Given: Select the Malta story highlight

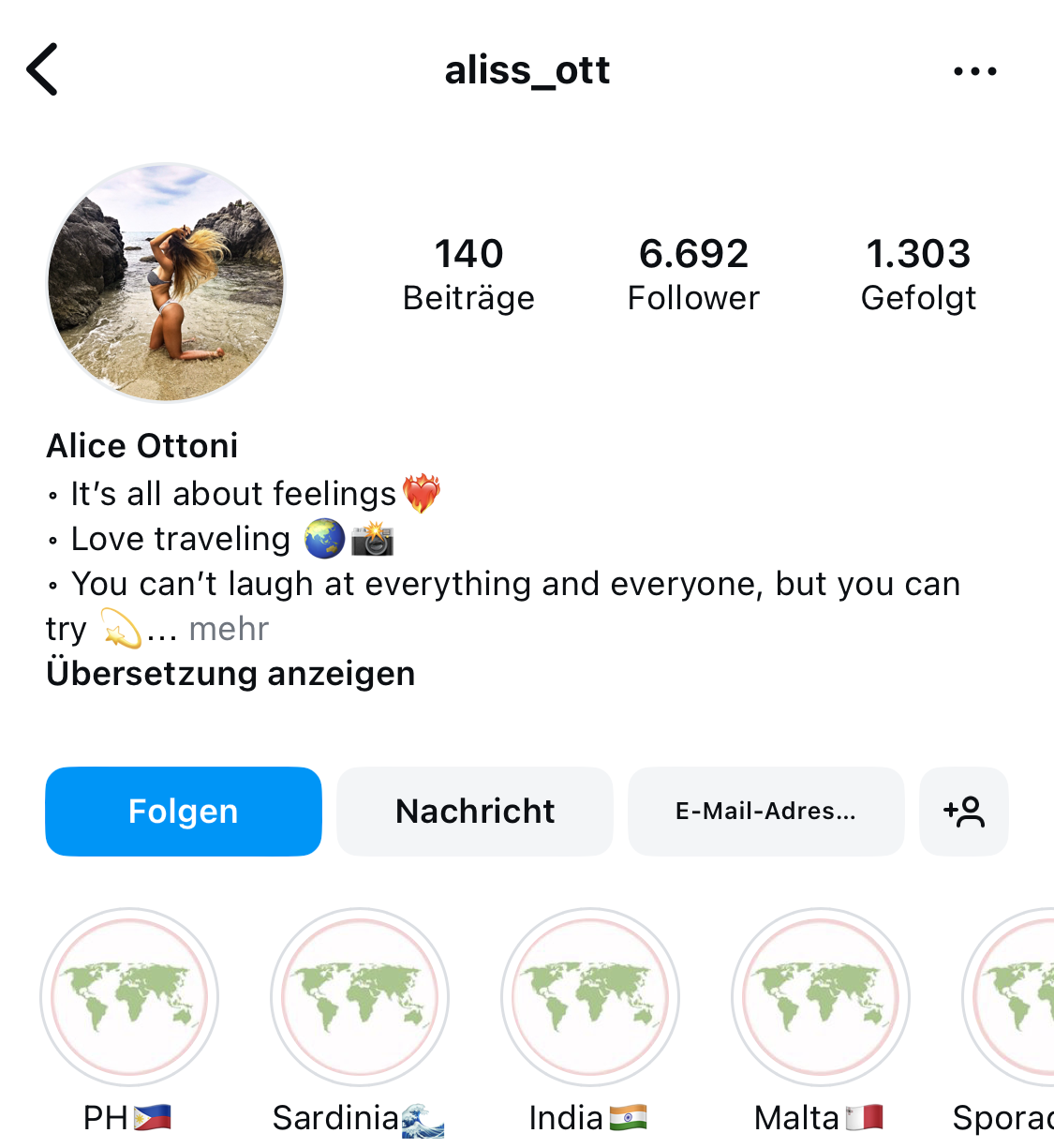Looking at the screenshot, I should (x=821, y=997).
